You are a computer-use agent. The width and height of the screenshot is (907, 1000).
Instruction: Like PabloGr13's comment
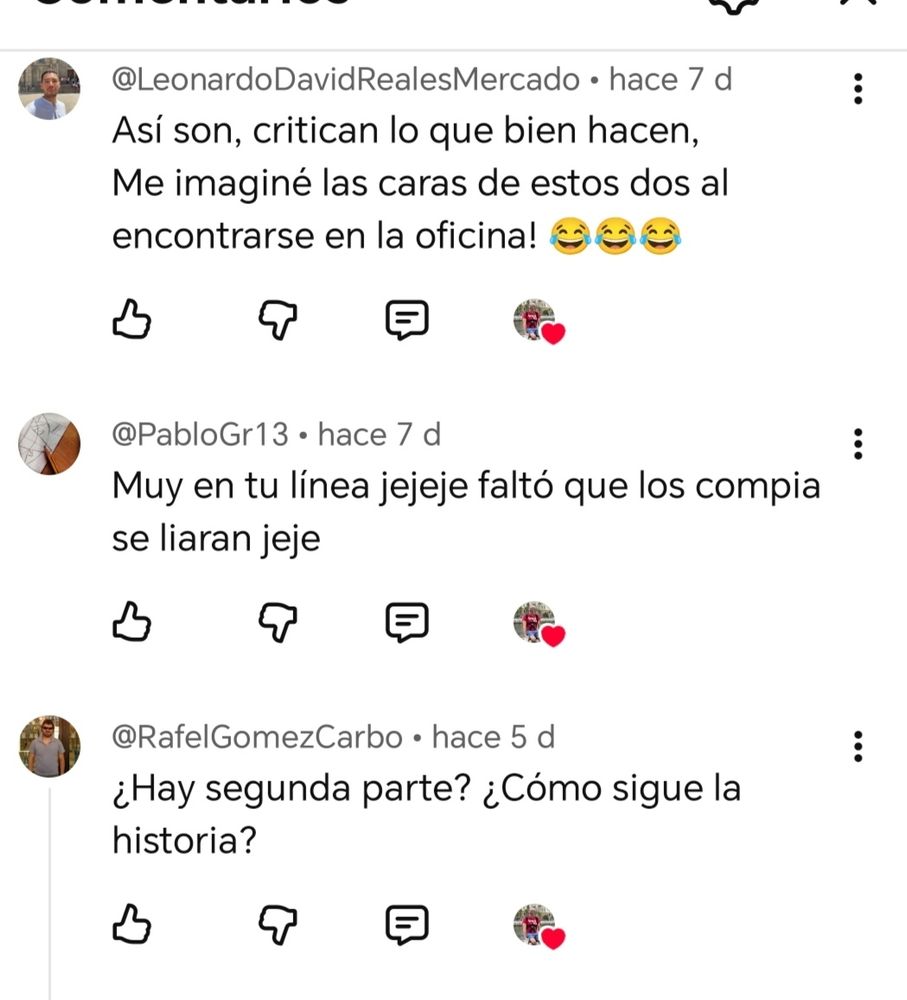pyautogui.click(x=131, y=623)
